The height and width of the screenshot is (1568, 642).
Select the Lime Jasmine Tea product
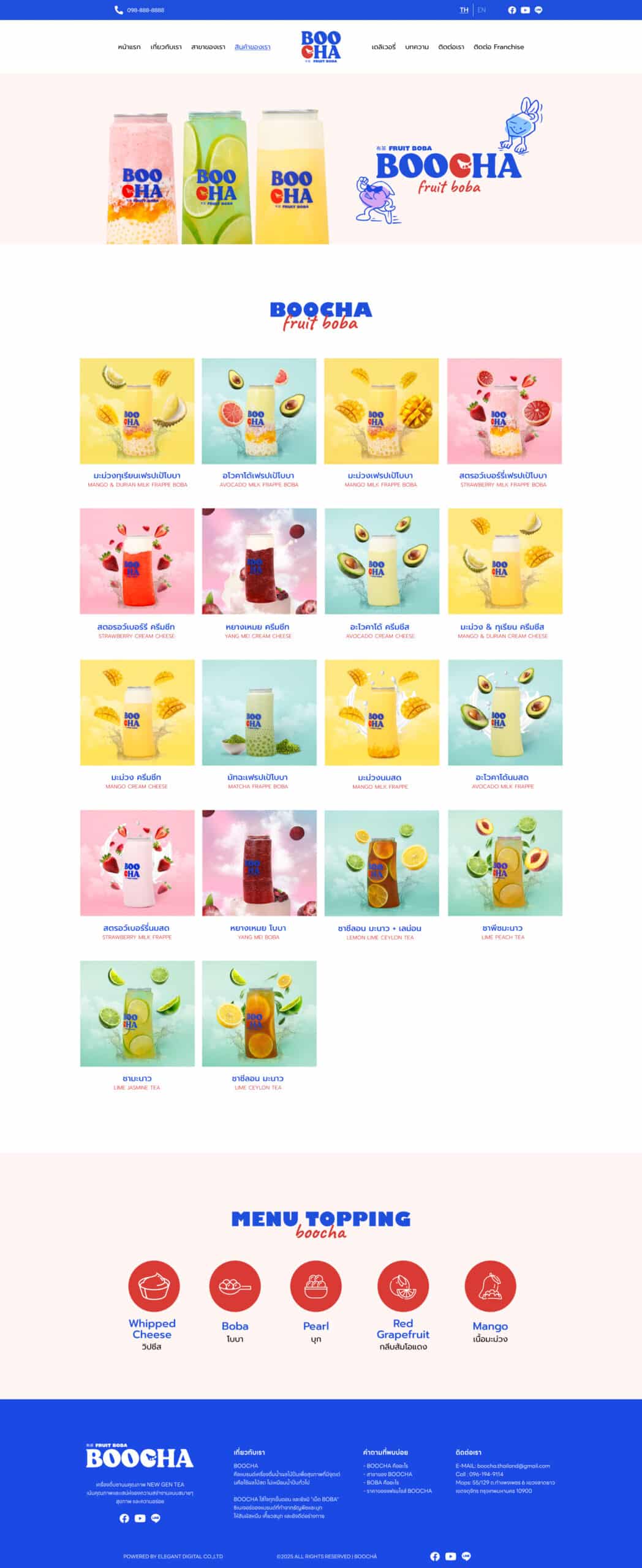pos(137,1014)
